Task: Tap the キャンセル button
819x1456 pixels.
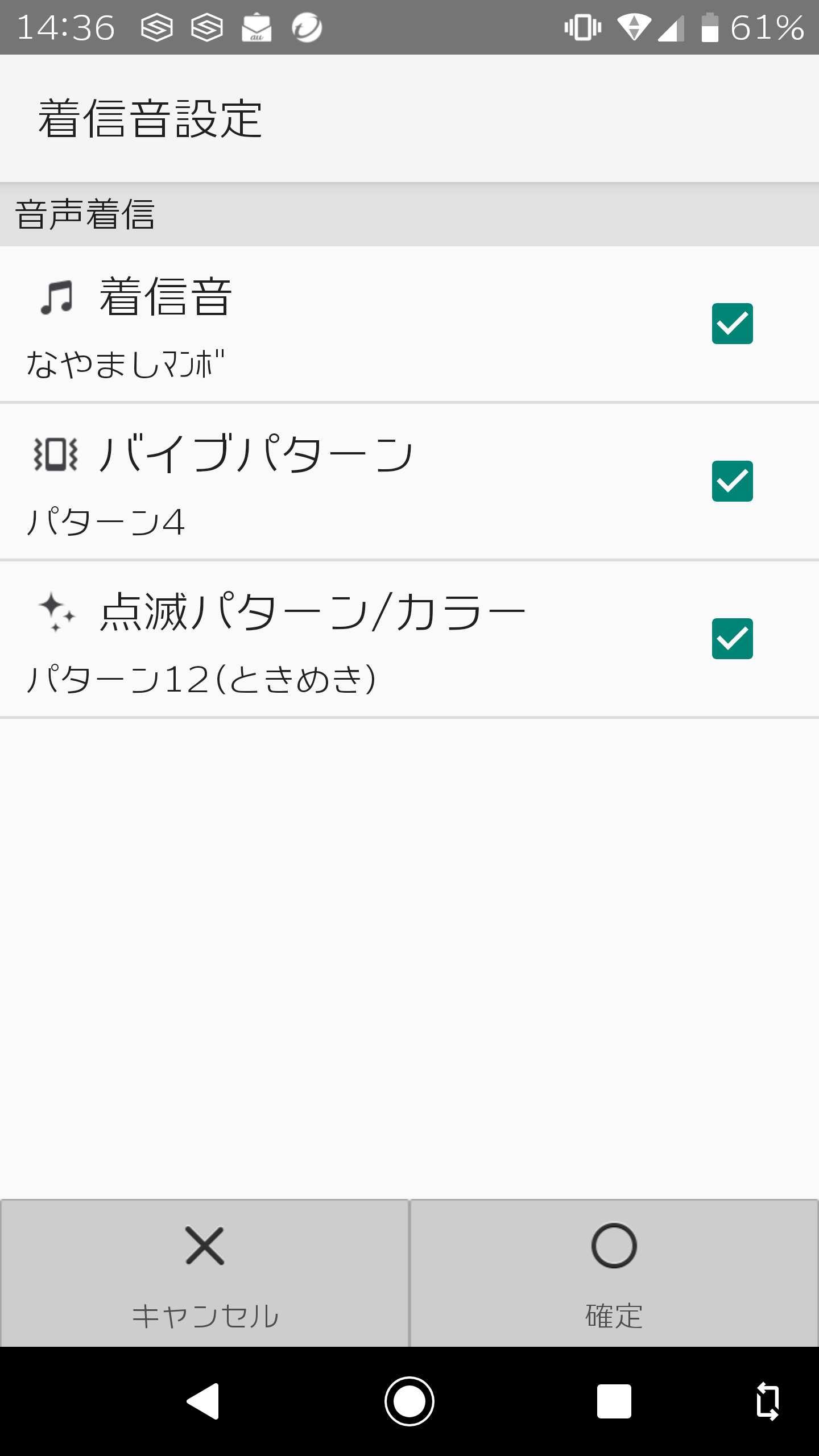Action: click(x=205, y=1273)
